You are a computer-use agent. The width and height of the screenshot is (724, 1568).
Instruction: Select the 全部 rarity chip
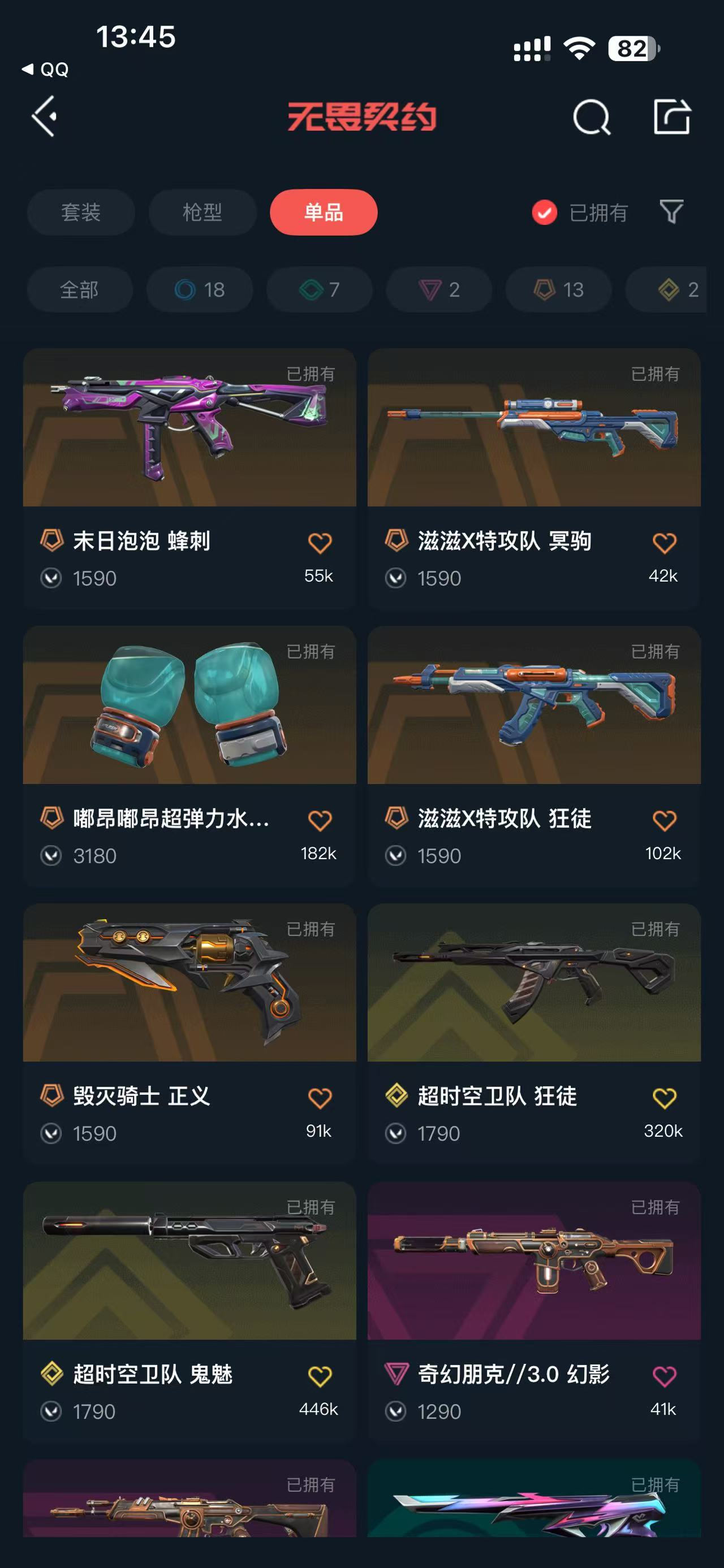pos(79,290)
